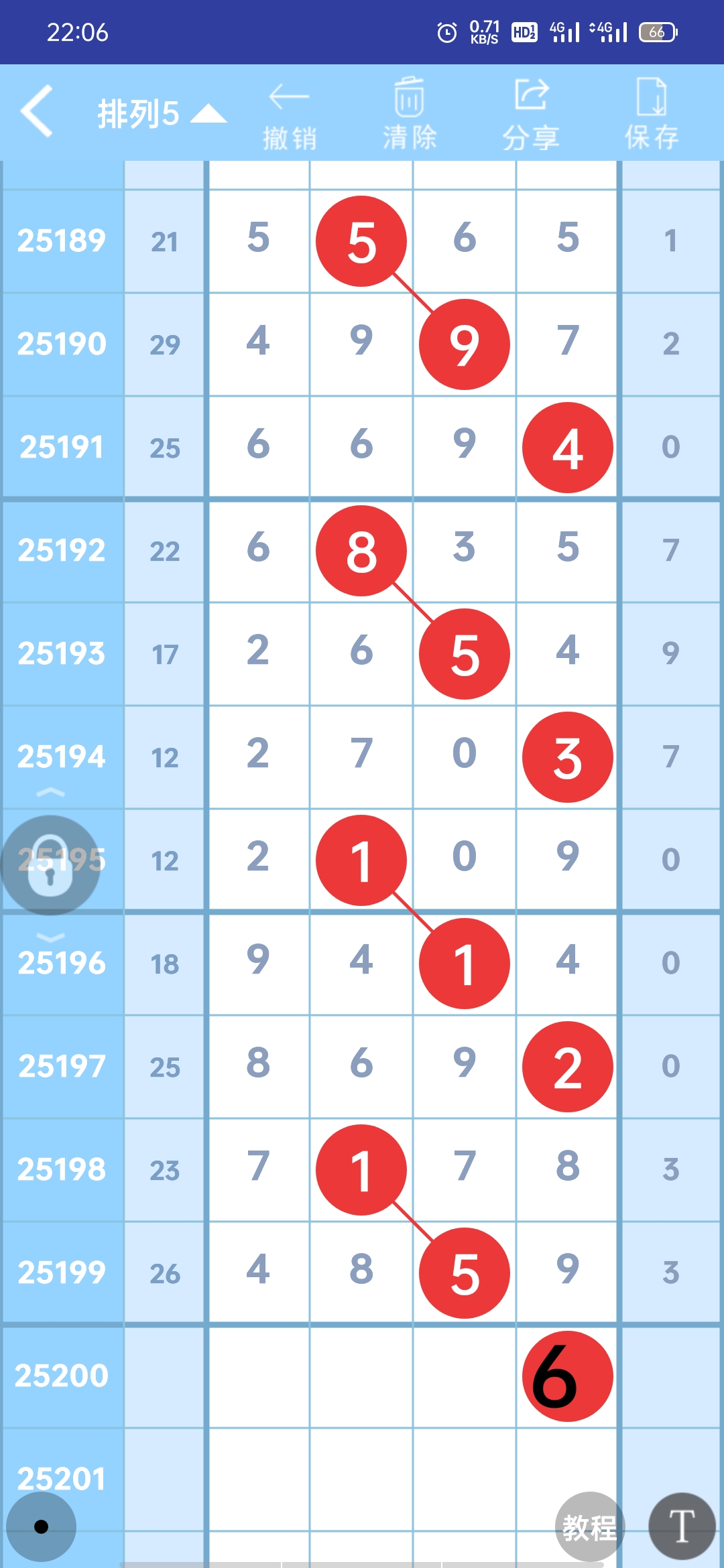Tap the marked 6 in row 25200
The image size is (724, 1568).
coord(567,1376)
